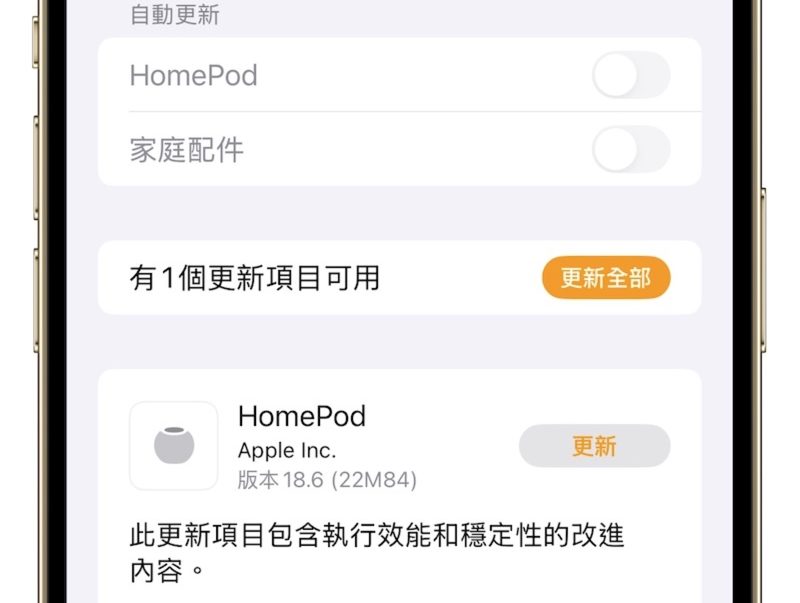
Task: Tap the orange 更新全部 button
Action: [x=605, y=278]
